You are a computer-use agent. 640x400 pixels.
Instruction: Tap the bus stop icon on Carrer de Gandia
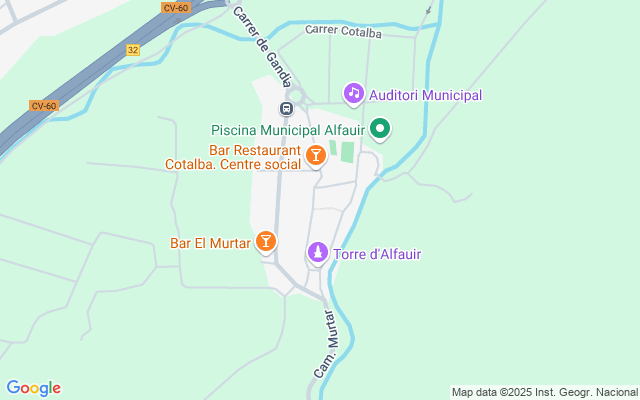(286, 108)
